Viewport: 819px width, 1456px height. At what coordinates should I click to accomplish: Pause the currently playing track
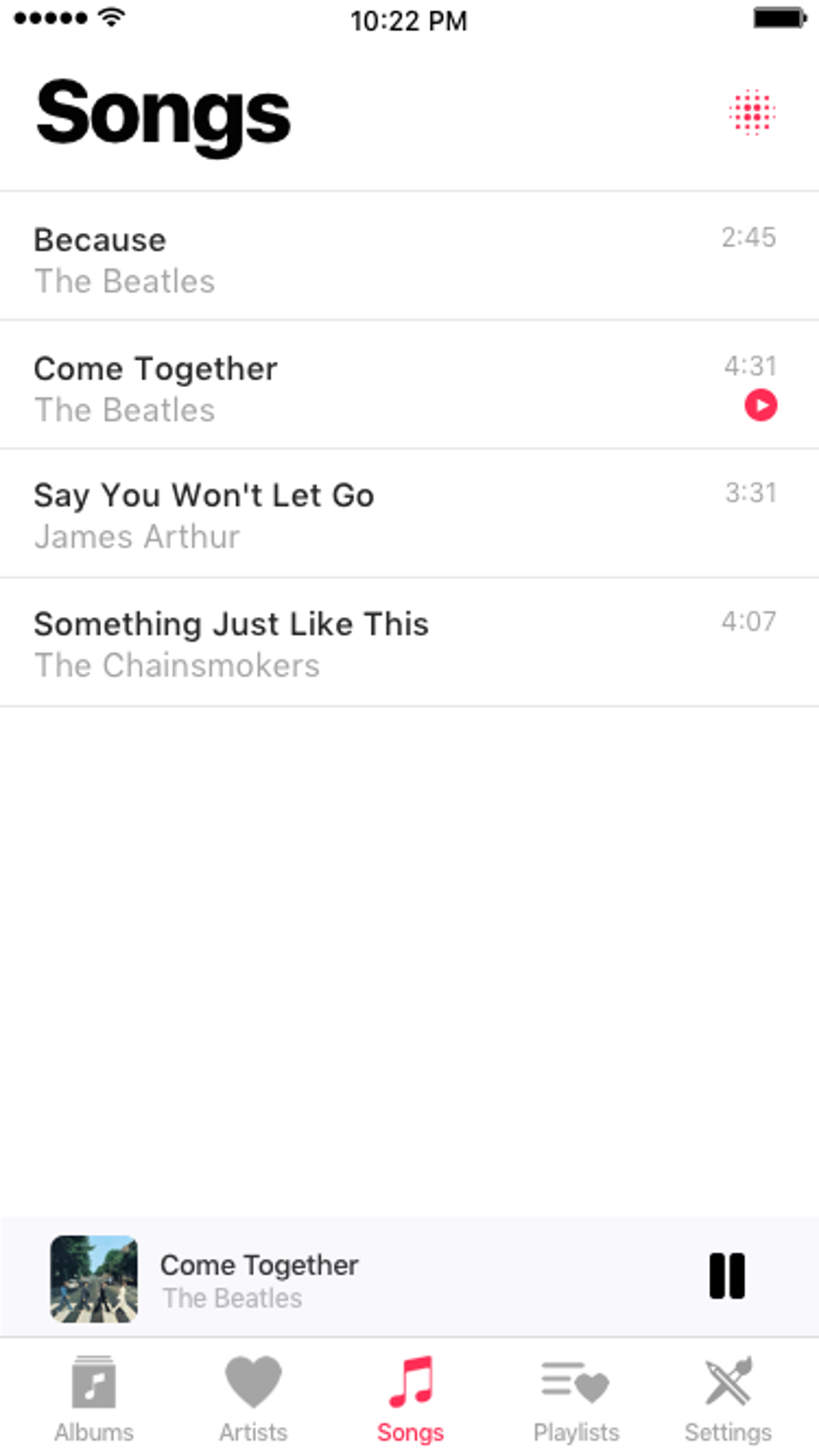pos(727,1276)
